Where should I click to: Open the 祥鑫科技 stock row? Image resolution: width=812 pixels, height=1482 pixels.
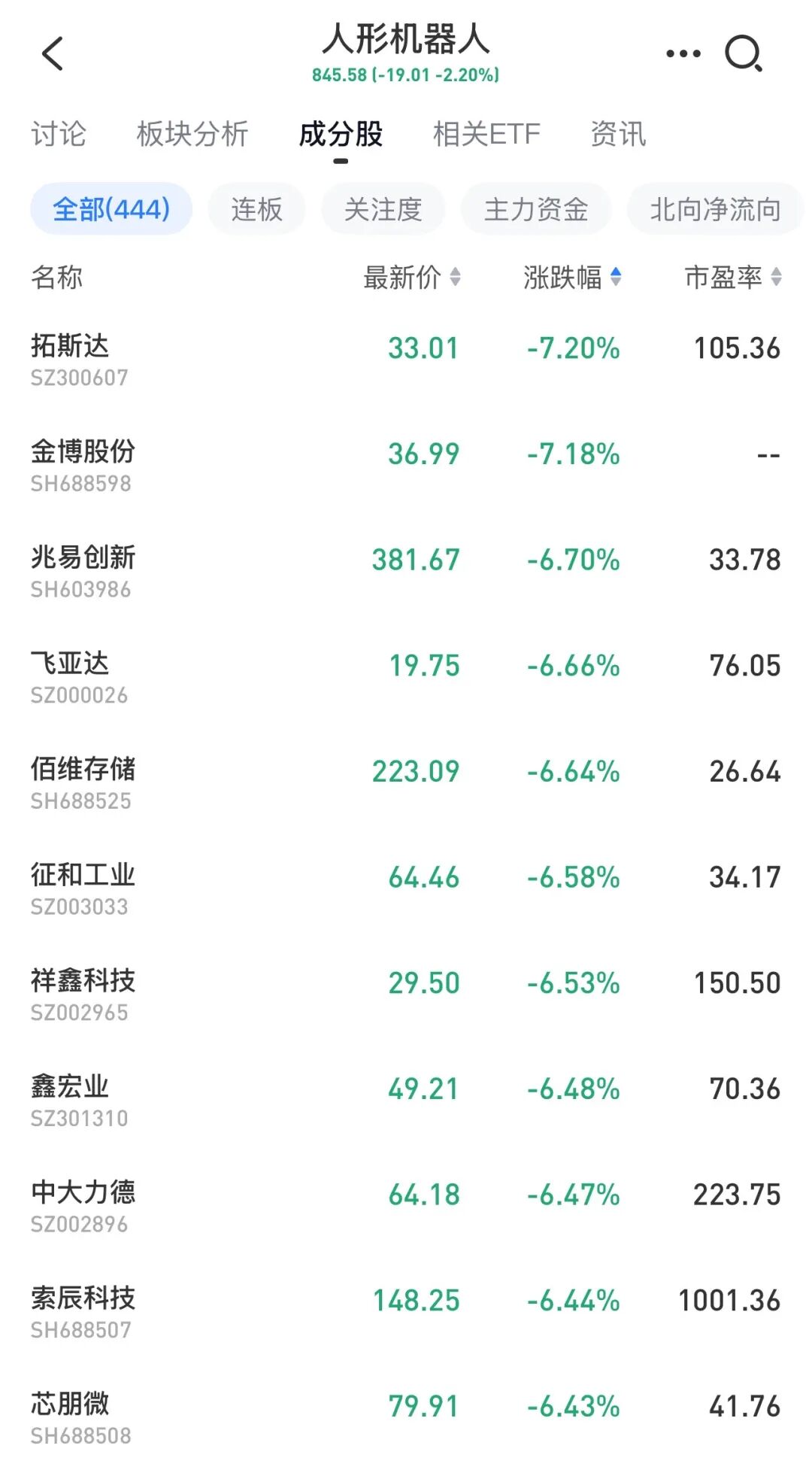coord(406,994)
